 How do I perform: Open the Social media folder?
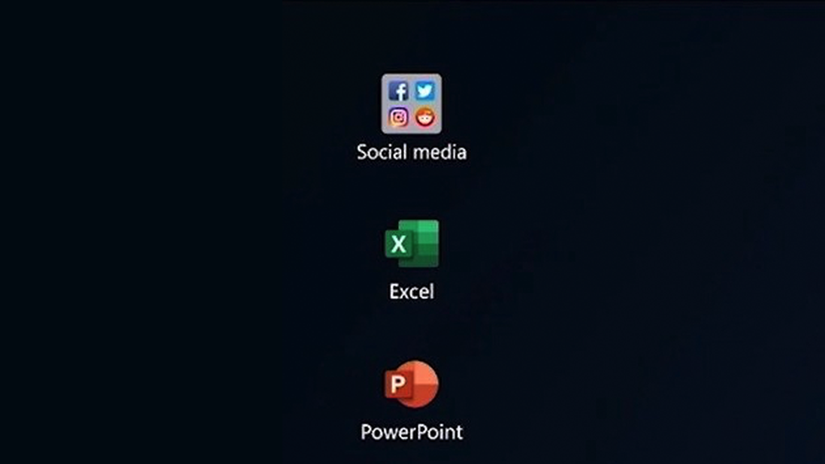pyautogui.click(x=411, y=104)
